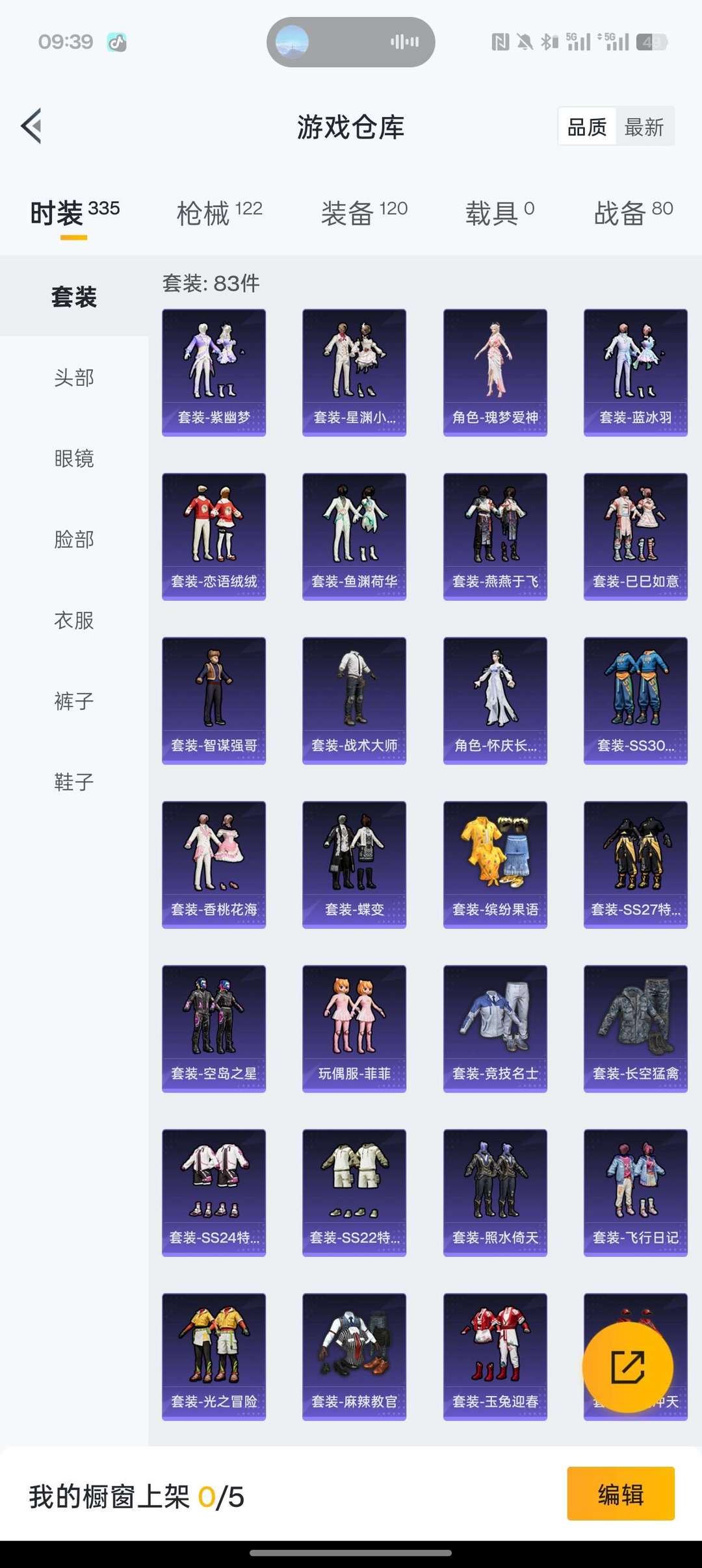Open the 载具 tab
This screenshot has height=1568, width=702.
click(499, 212)
